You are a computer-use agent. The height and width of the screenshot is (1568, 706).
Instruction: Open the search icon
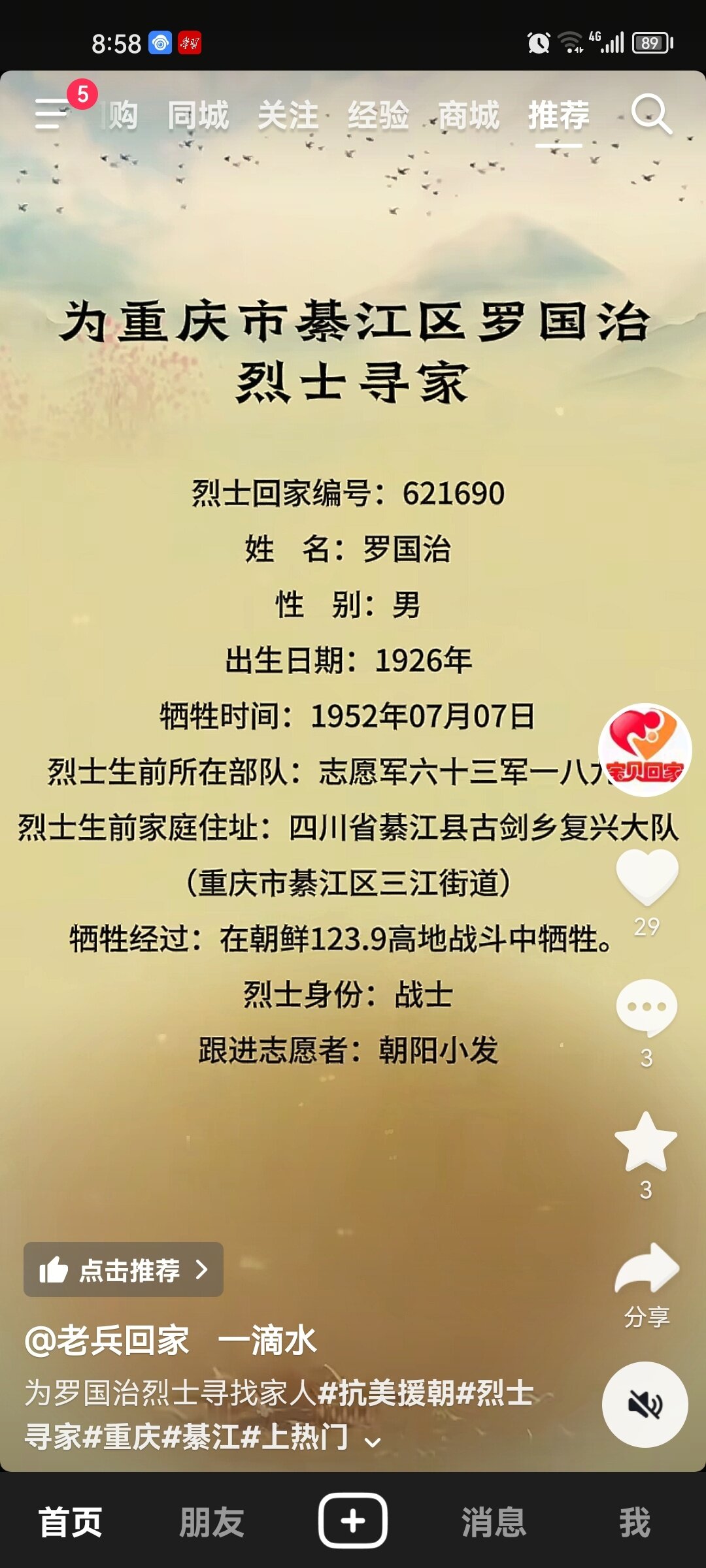point(651,114)
